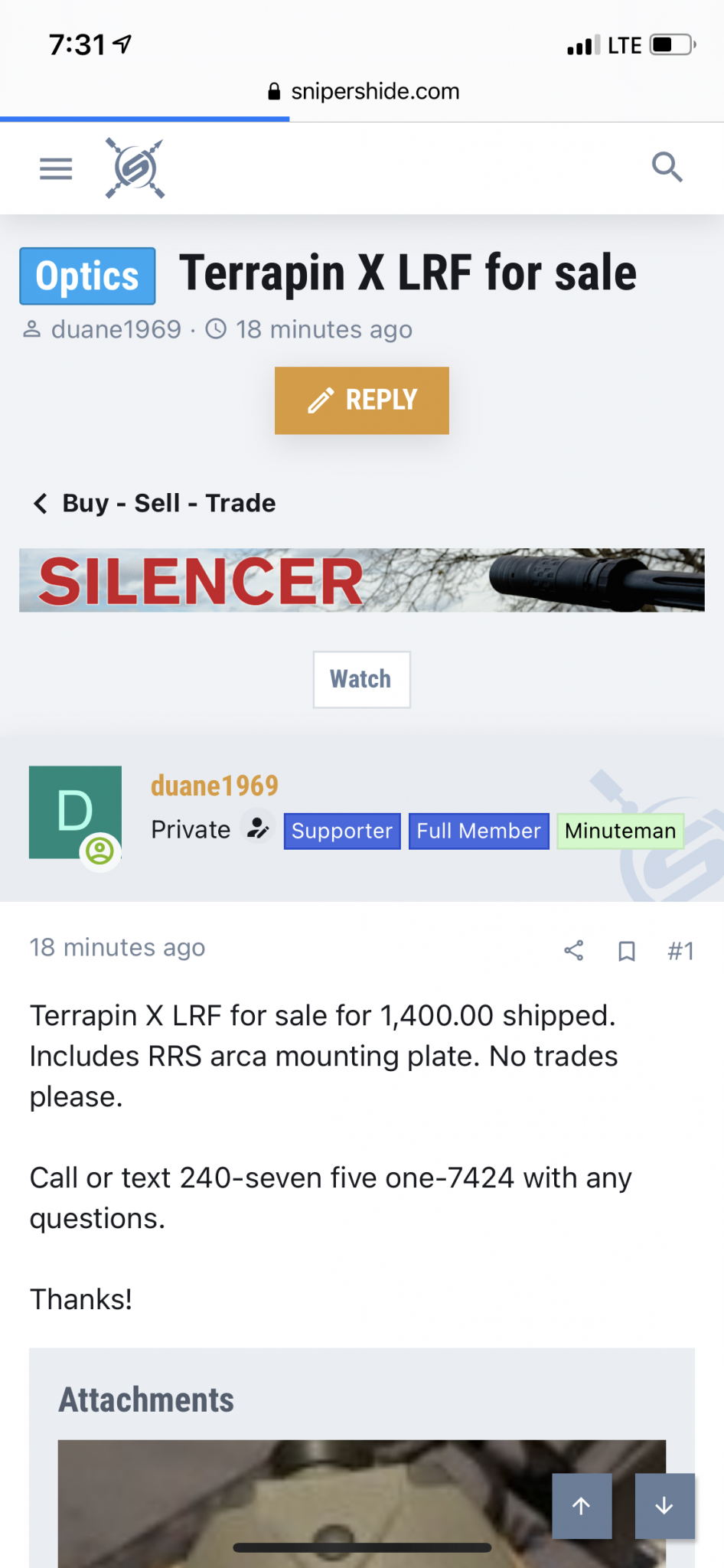The height and width of the screenshot is (1568, 724).
Task: Share post #1
Action: (573, 950)
